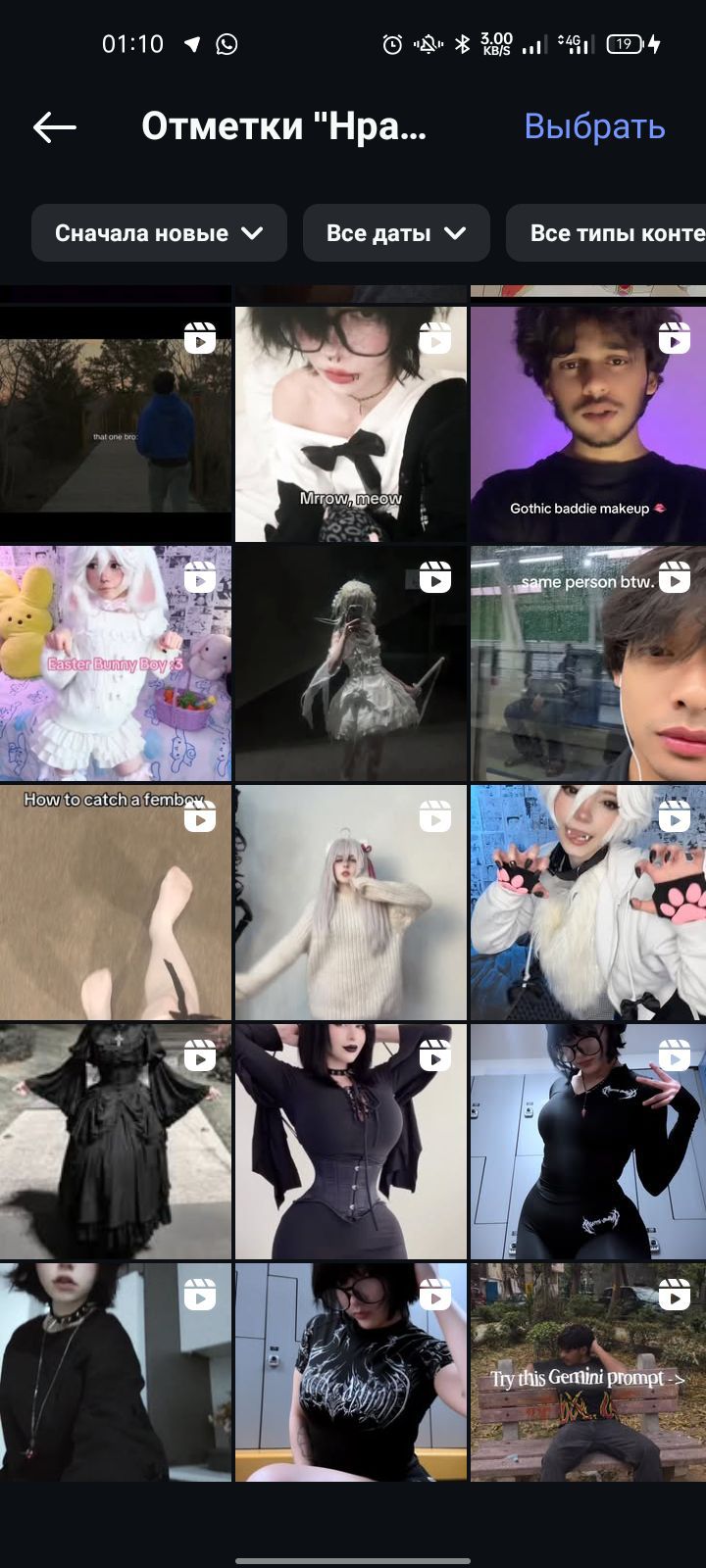Open the reel with pink paw gloves
706x1568 pixels.
pos(587,903)
